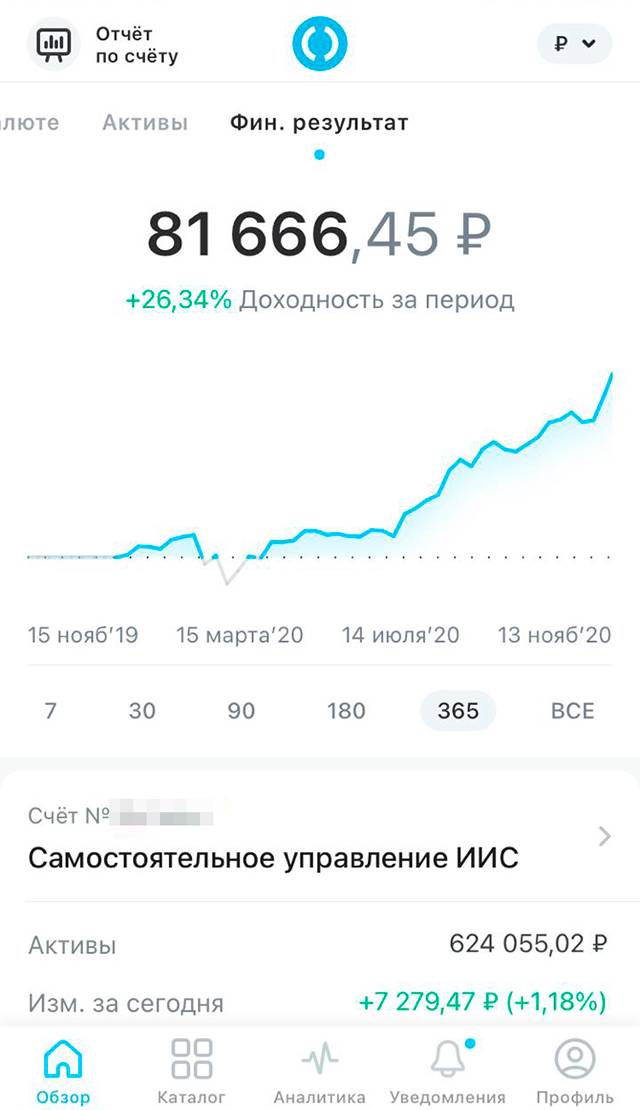Open the Профиль tab

[575, 1072]
